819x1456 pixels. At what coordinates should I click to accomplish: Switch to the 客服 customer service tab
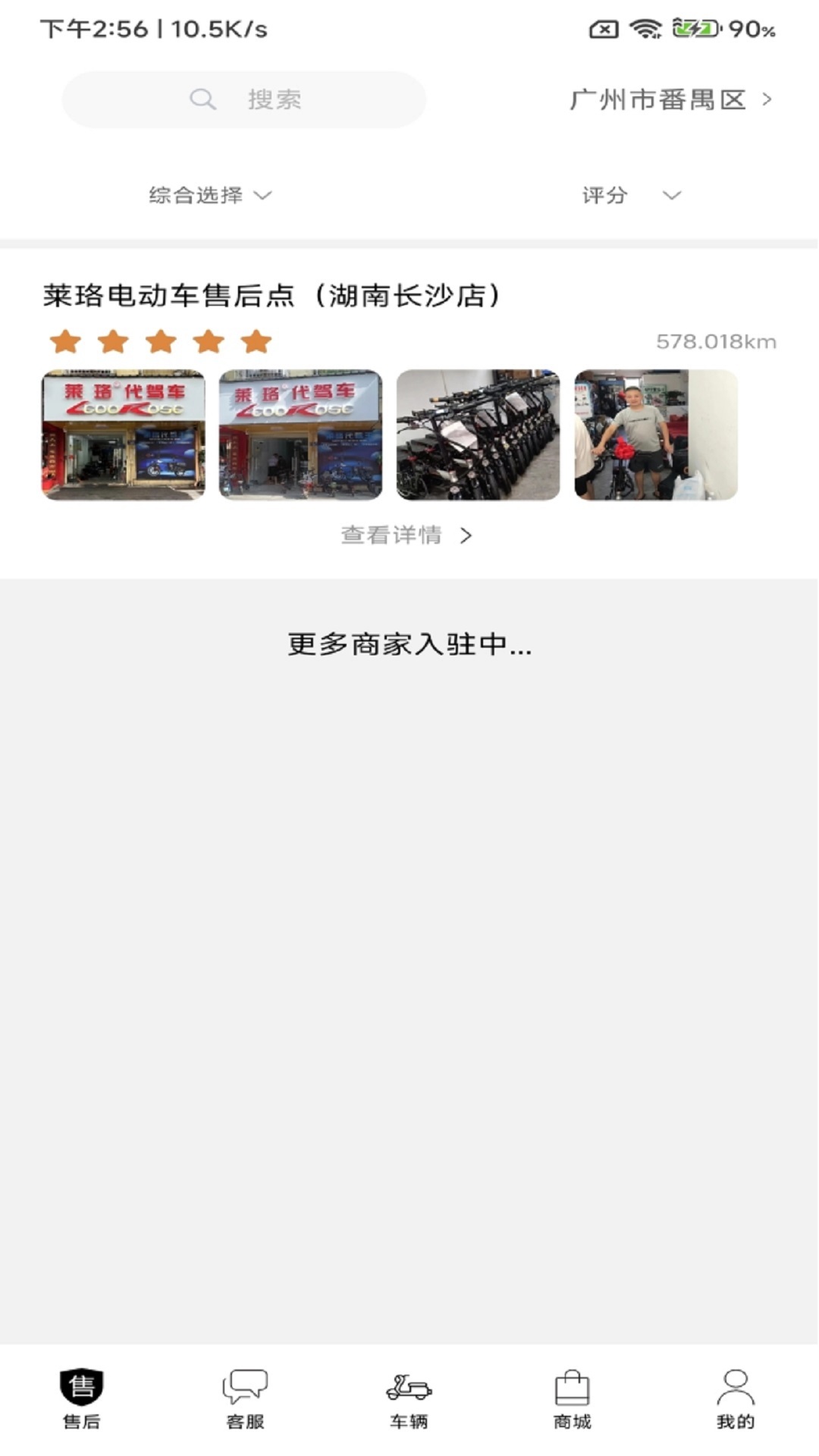(246, 1403)
